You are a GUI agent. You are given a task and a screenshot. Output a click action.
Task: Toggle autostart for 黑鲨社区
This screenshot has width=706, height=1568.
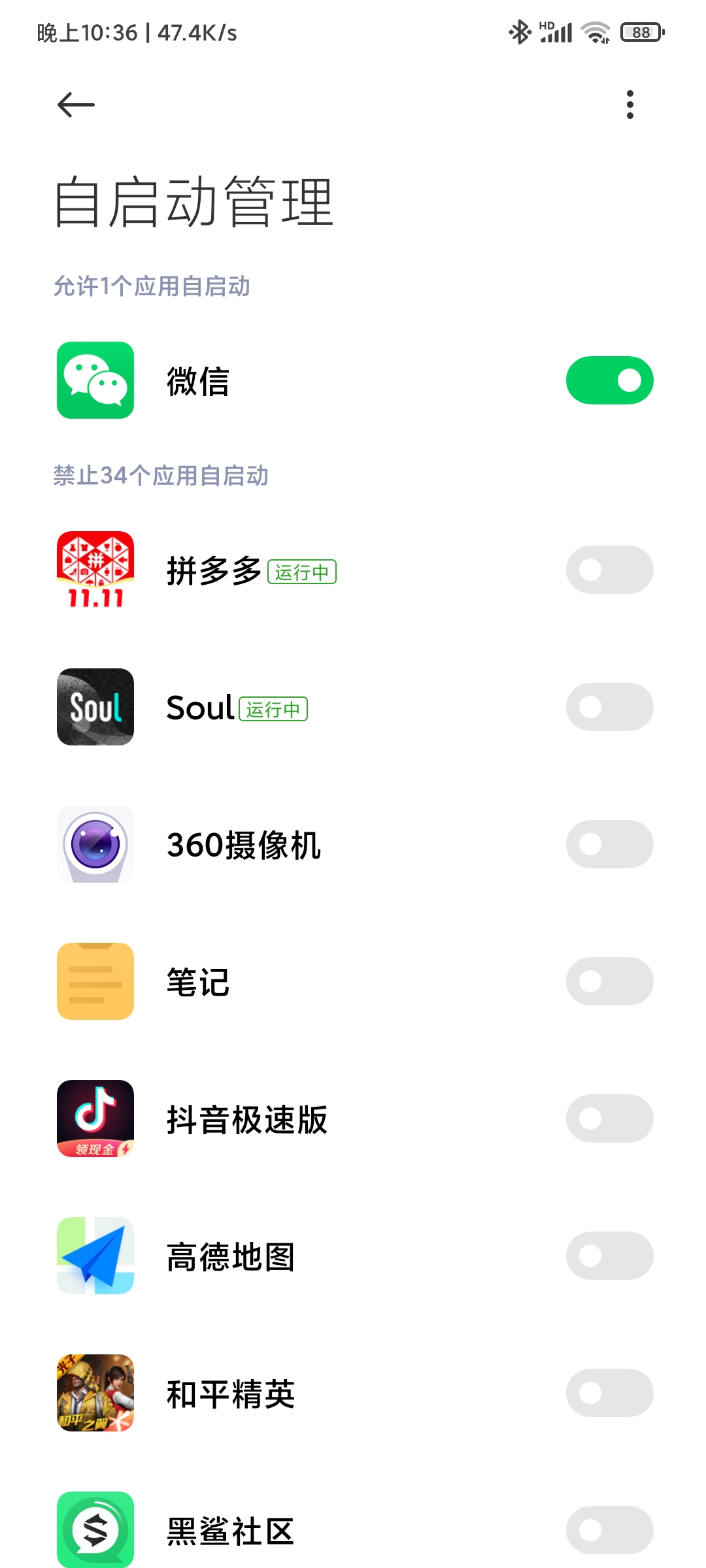pos(609,1530)
